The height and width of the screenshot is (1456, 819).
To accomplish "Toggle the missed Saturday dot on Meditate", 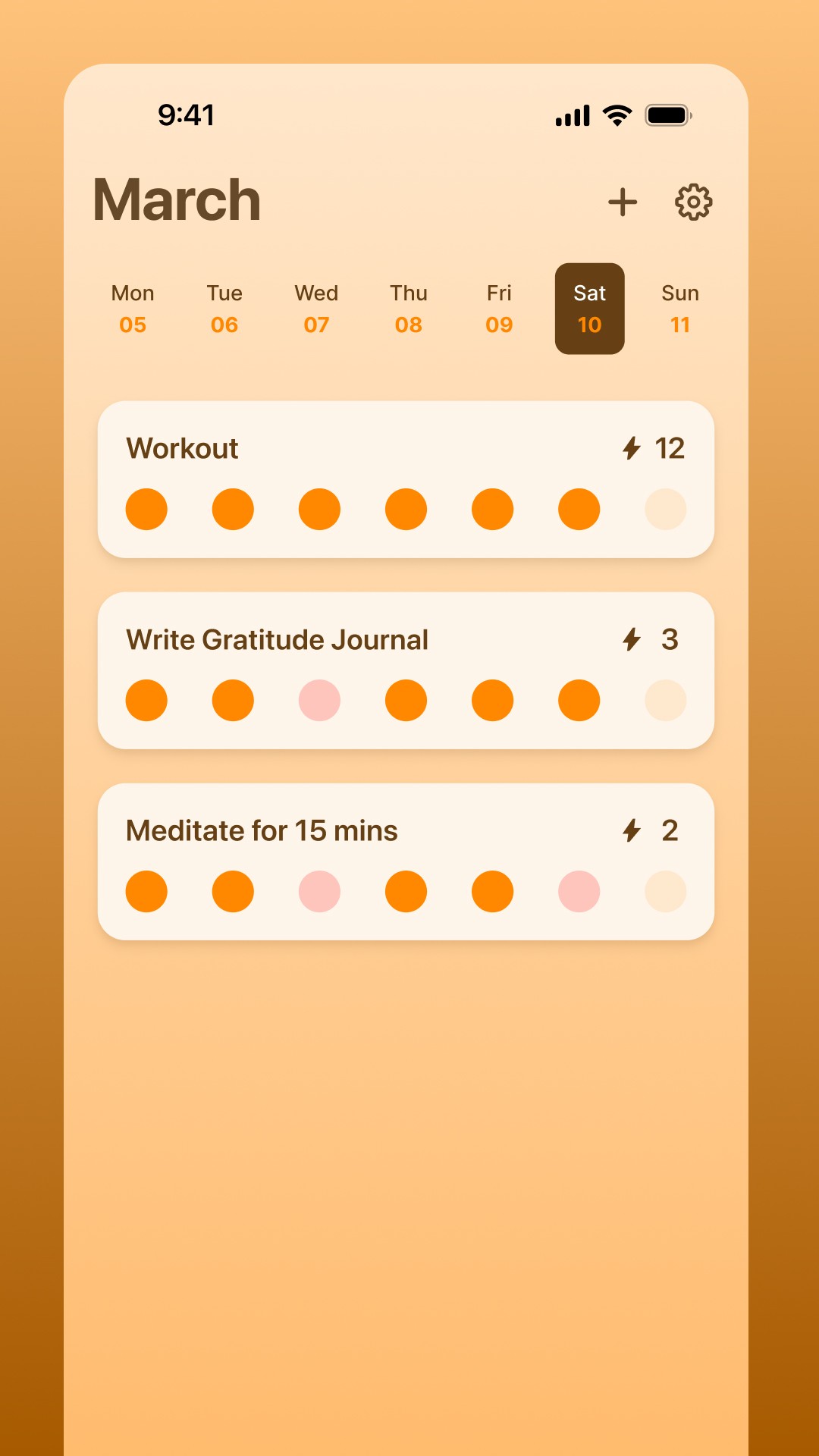I will [579, 891].
